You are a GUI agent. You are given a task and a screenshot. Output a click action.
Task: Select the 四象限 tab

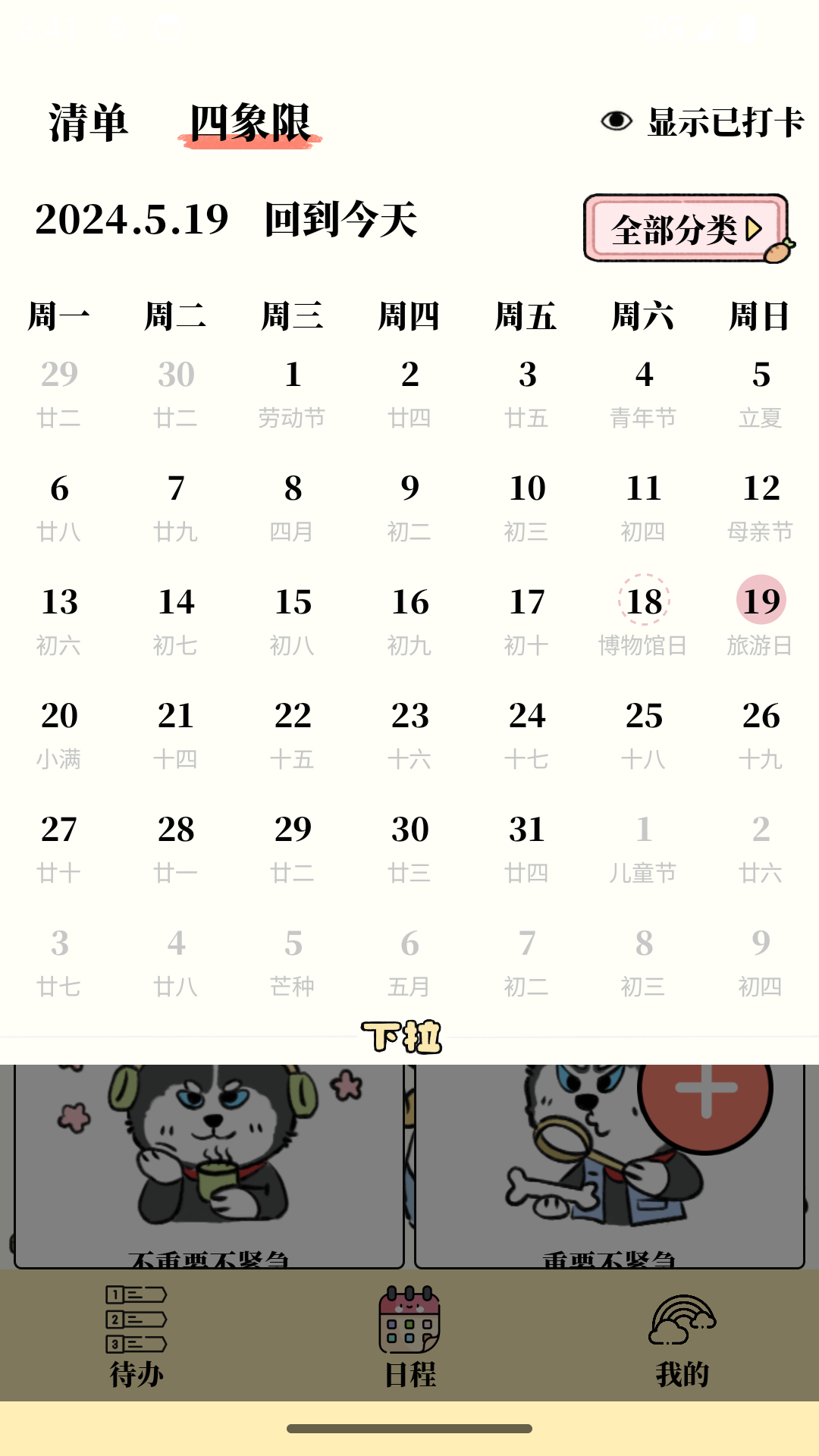tap(250, 123)
